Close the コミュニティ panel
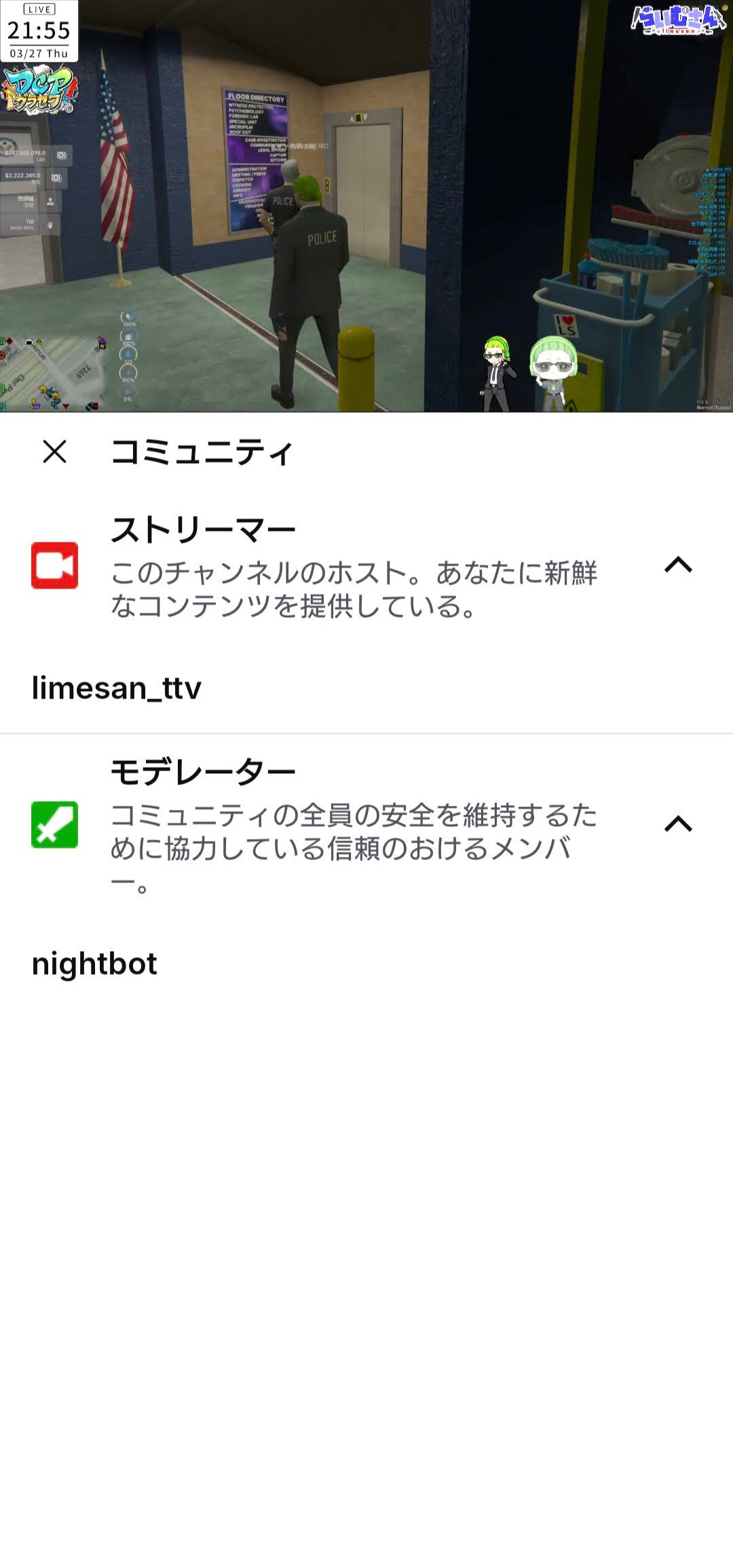Viewport: 733px width, 1568px height. tap(54, 451)
